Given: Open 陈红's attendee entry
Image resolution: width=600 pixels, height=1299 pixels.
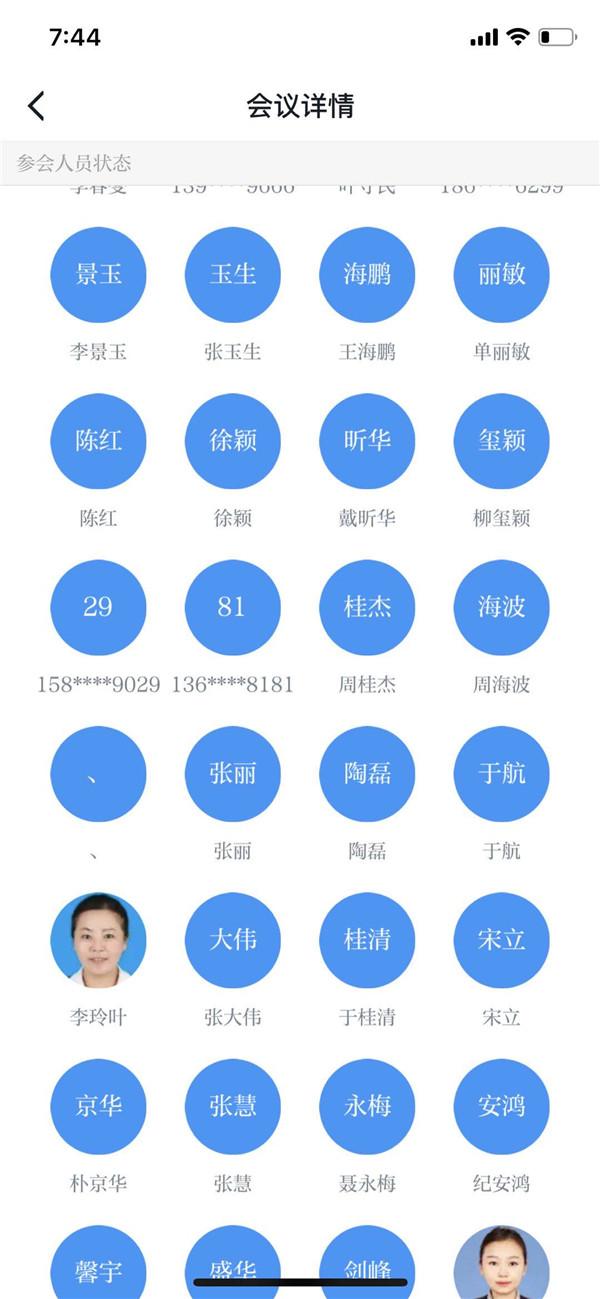Looking at the screenshot, I should pyautogui.click(x=98, y=441).
